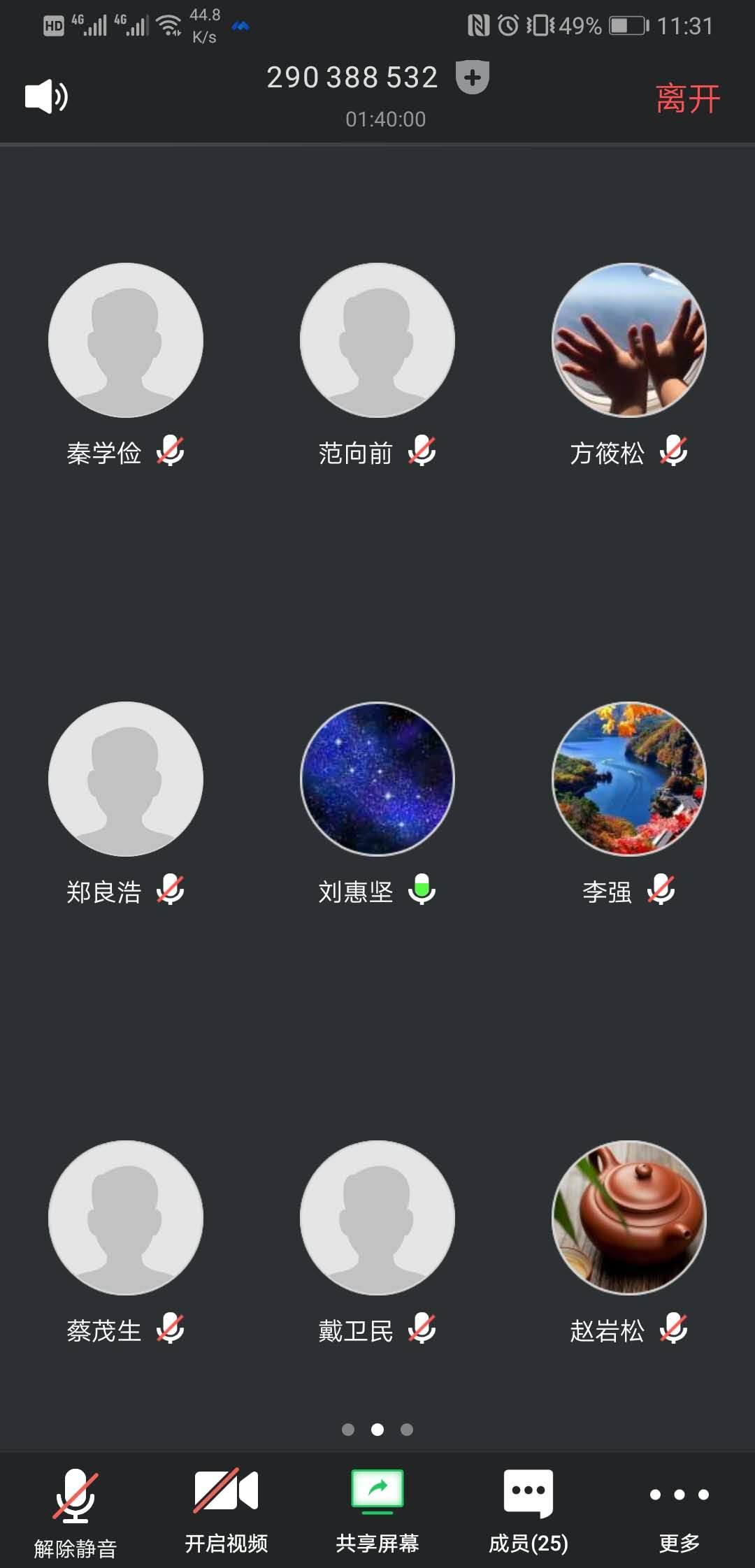Switch to the third participants page dot
The height and width of the screenshot is (1568, 755).
pos(407,1430)
